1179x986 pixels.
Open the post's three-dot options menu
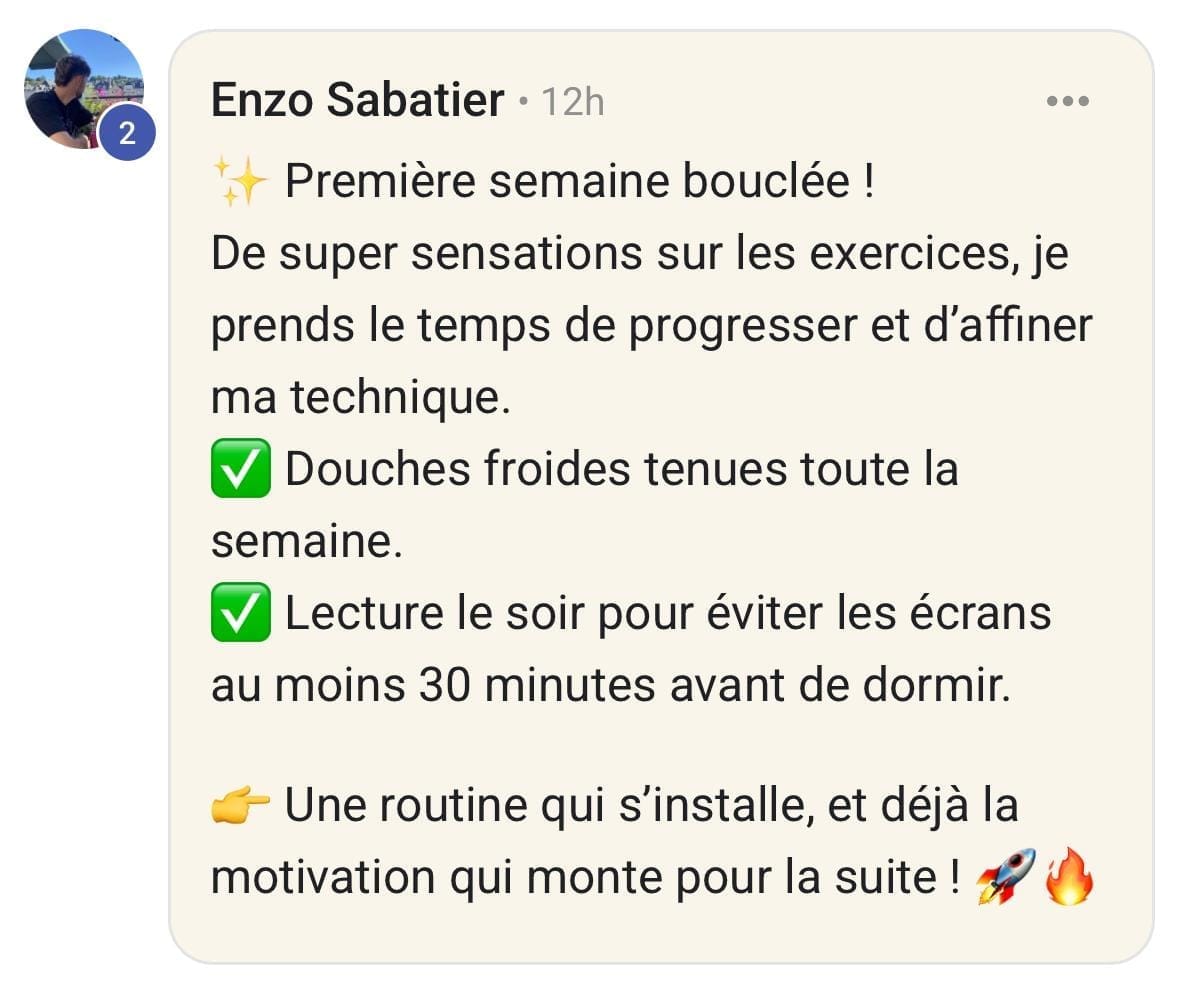point(1066,101)
